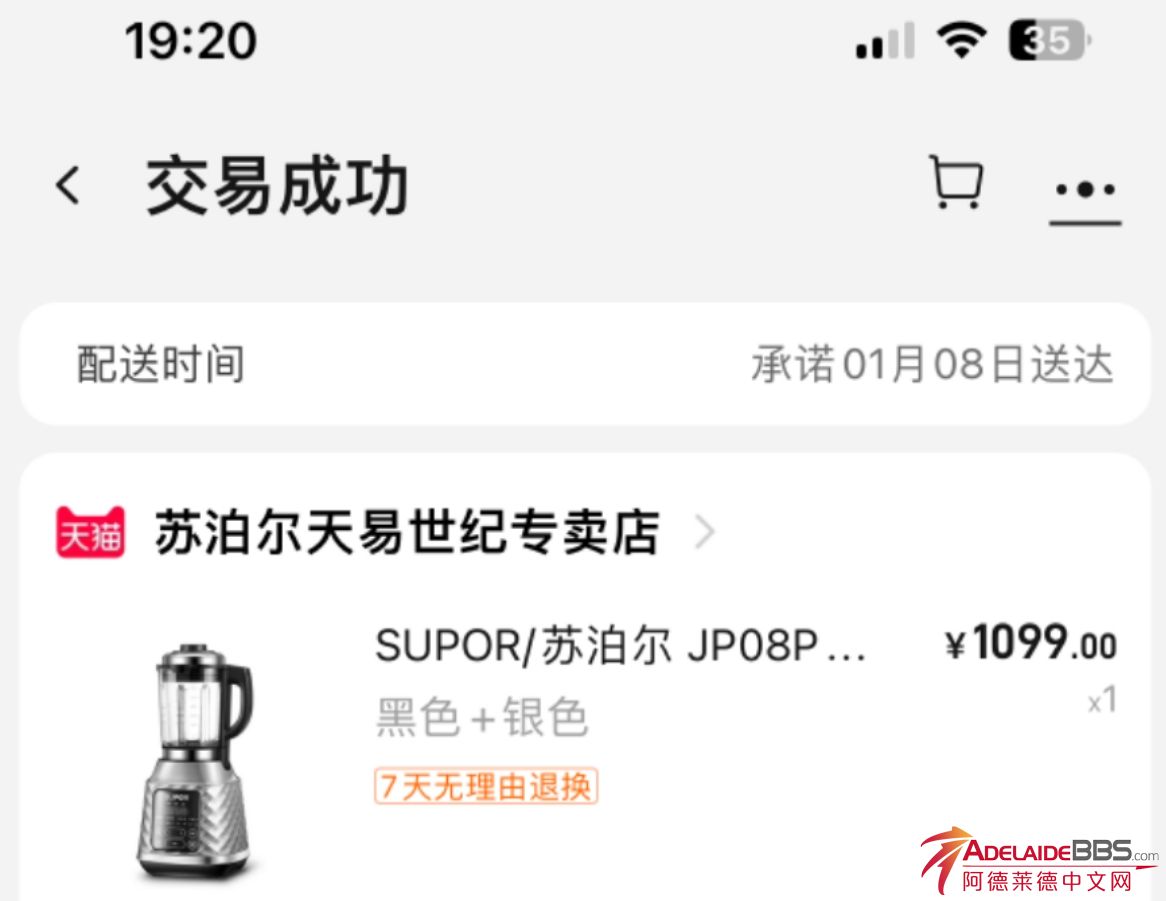Open the three-dot overflow menu
Viewport: 1166px width, 901px height.
click(x=1085, y=190)
